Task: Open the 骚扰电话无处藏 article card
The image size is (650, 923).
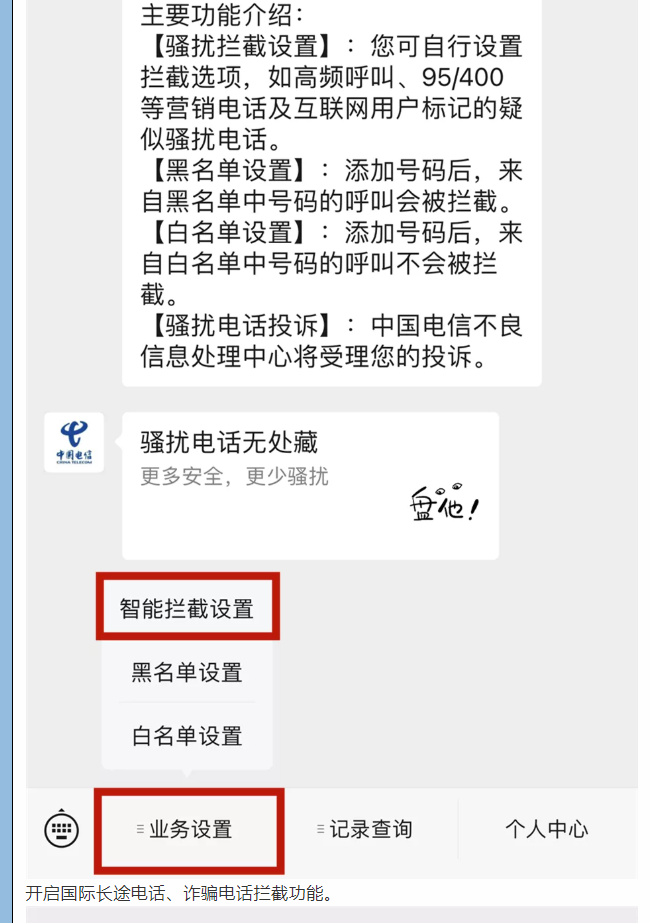Action: point(310,486)
